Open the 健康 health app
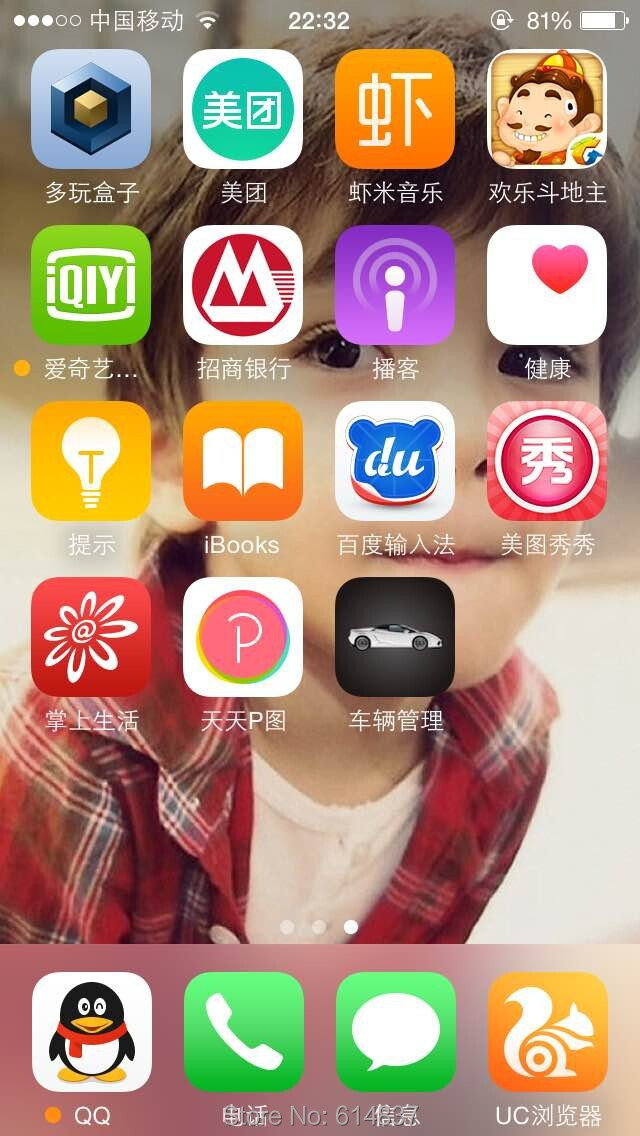 tap(547, 285)
